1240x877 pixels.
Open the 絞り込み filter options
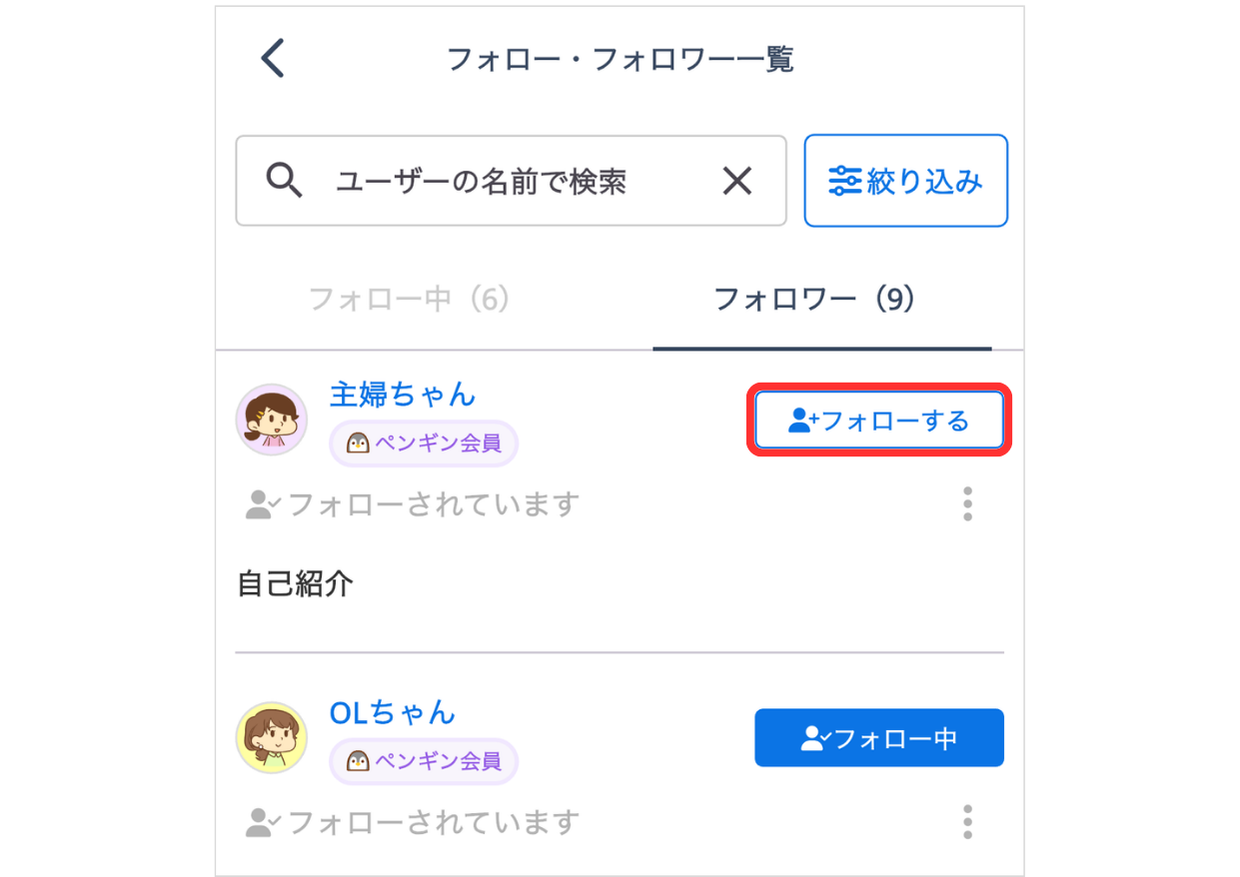click(x=905, y=181)
